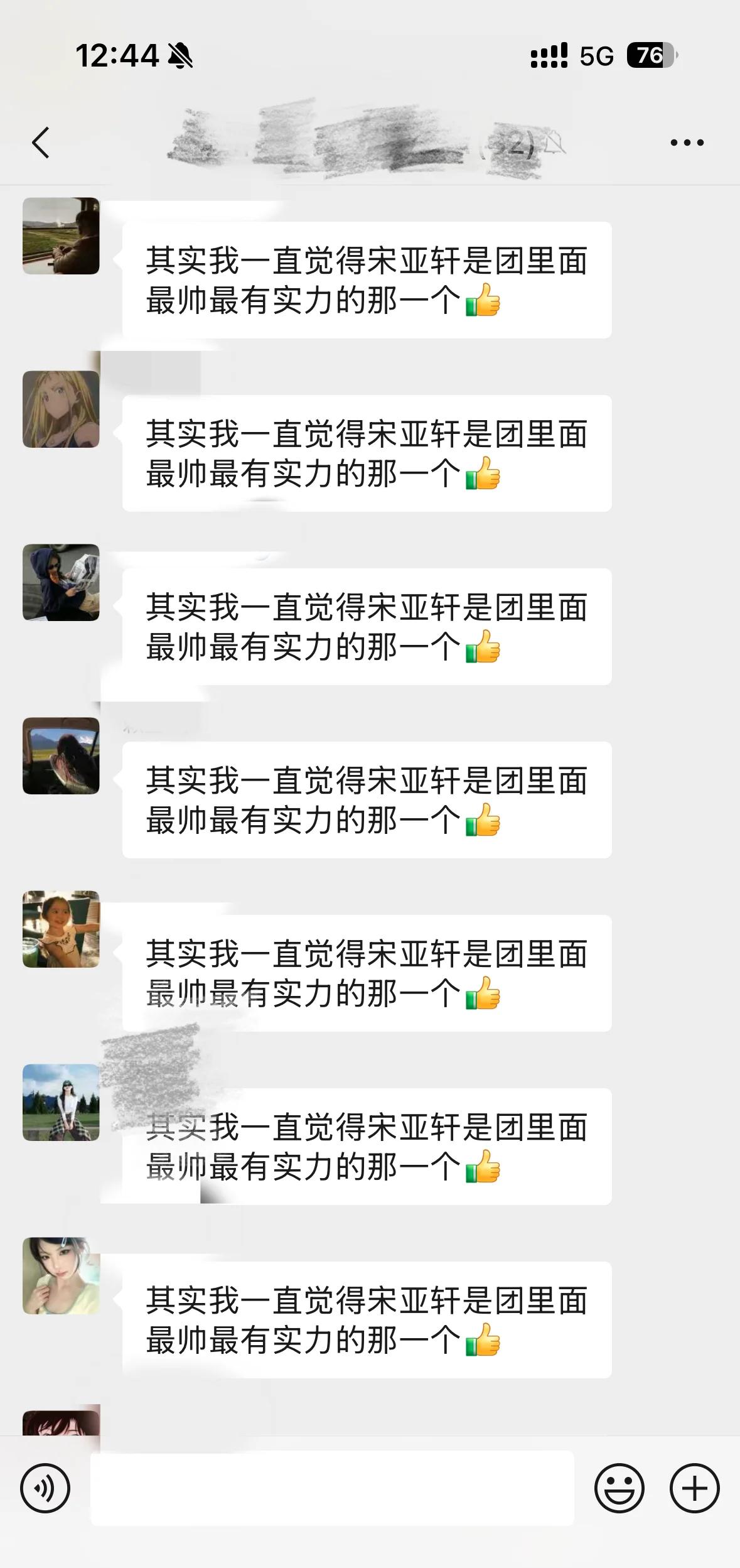View the train window avatar profile
The height and width of the screenshot is (1568, 740).
click(61, 235)
